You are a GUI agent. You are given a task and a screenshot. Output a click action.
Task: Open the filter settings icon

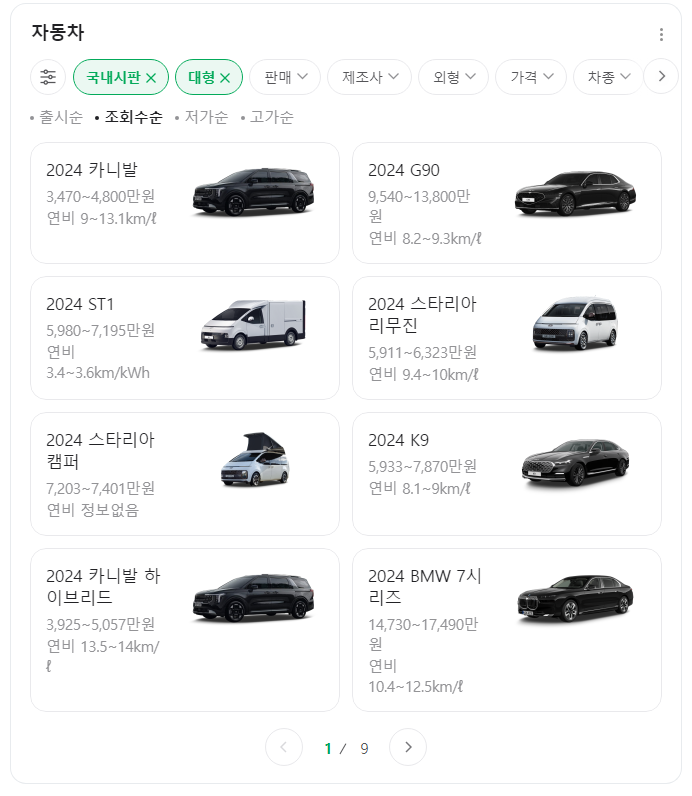click(x=48, y=77)
